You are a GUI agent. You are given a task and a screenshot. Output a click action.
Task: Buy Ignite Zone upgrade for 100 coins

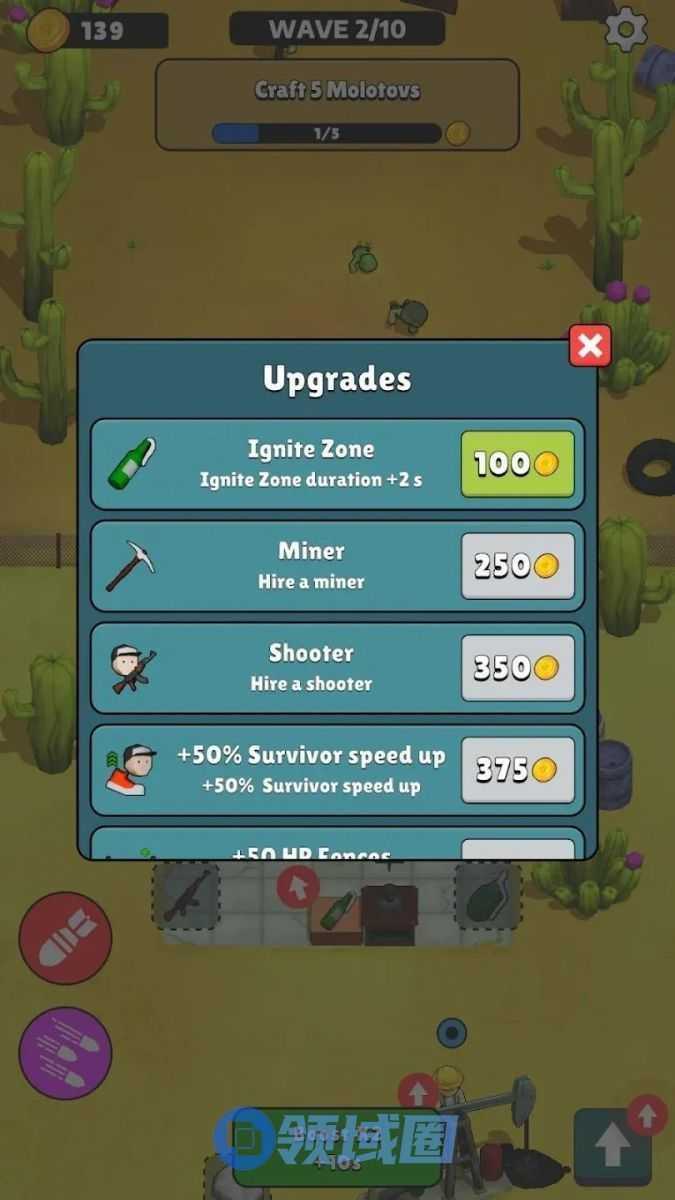517,464
